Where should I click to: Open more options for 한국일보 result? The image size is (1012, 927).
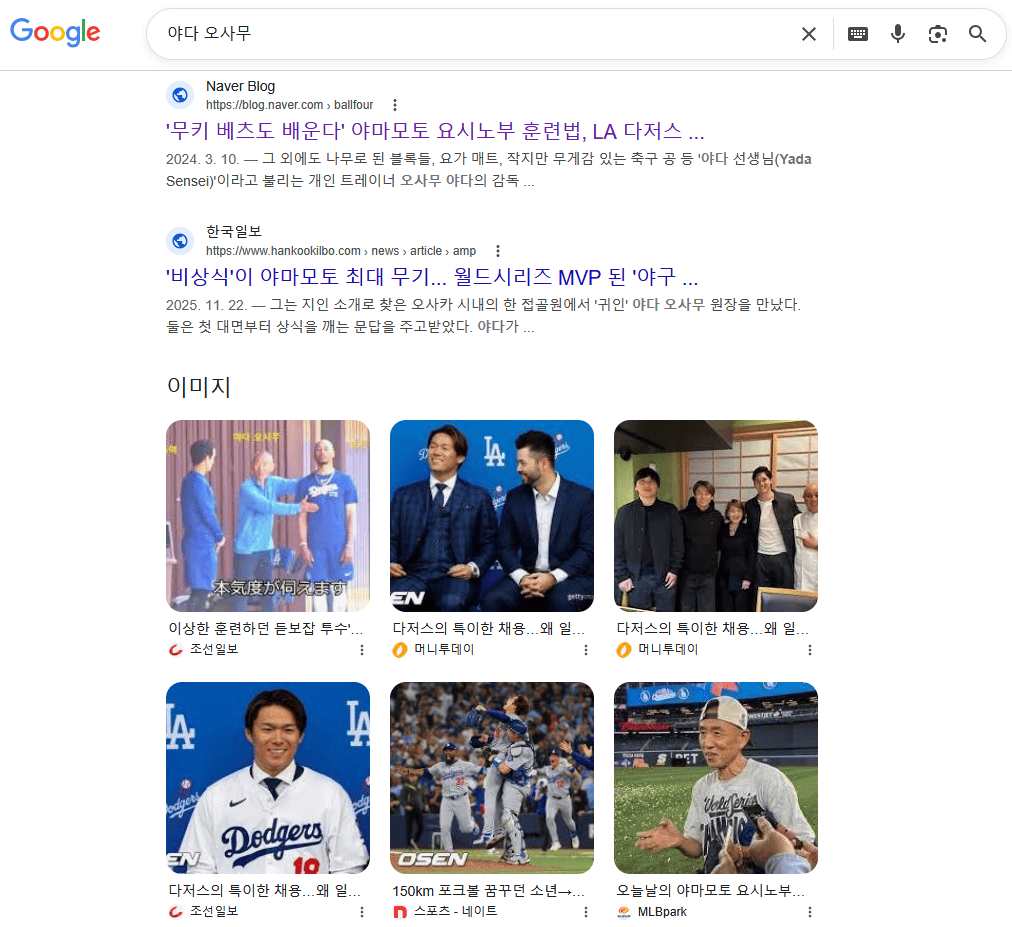coord(498,251)
